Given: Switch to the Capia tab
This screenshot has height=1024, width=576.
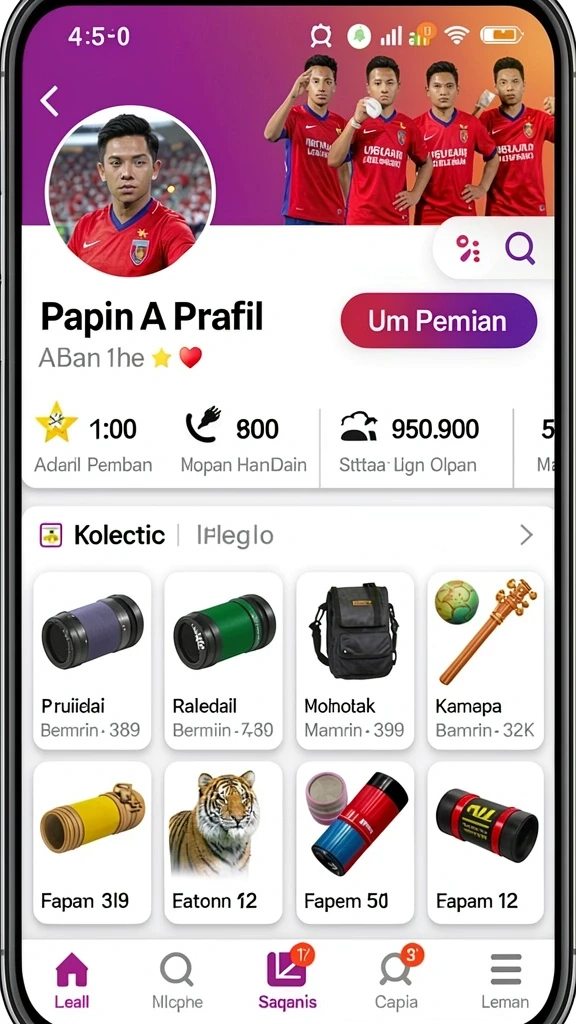Looking at the screenshot, I should click(396, 980).
